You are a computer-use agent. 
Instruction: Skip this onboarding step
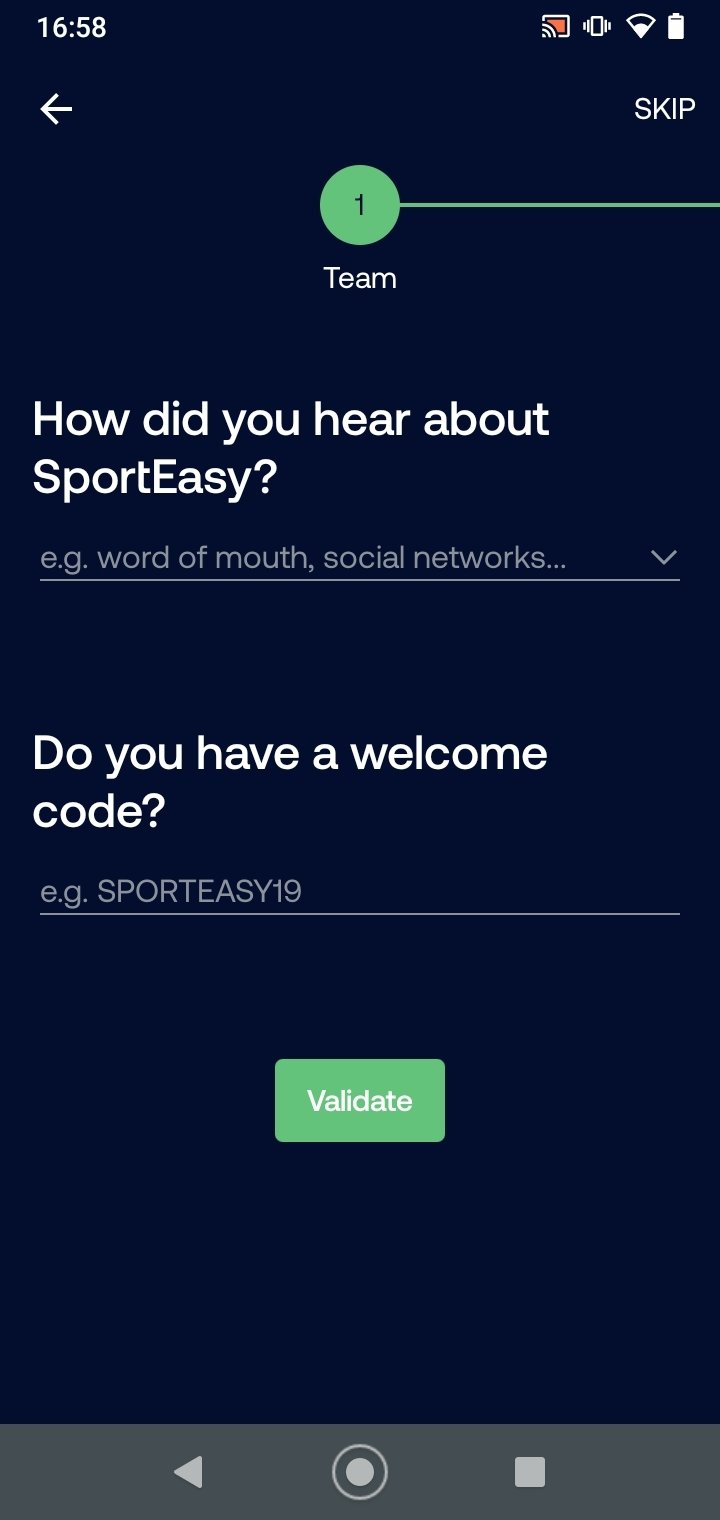click(664, 109)
